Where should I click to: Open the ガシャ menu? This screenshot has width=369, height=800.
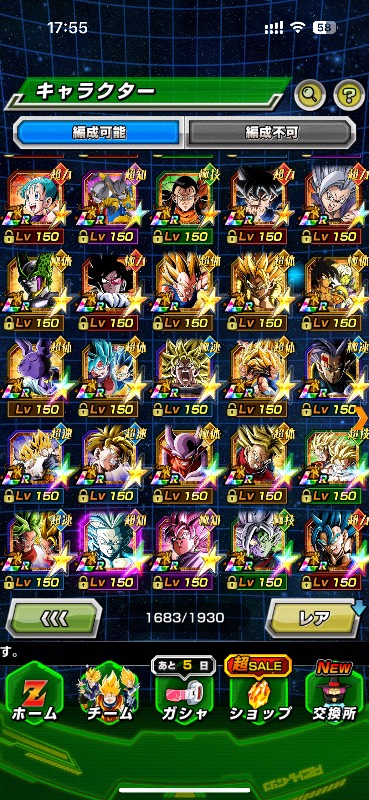click(x=184, y=695)
